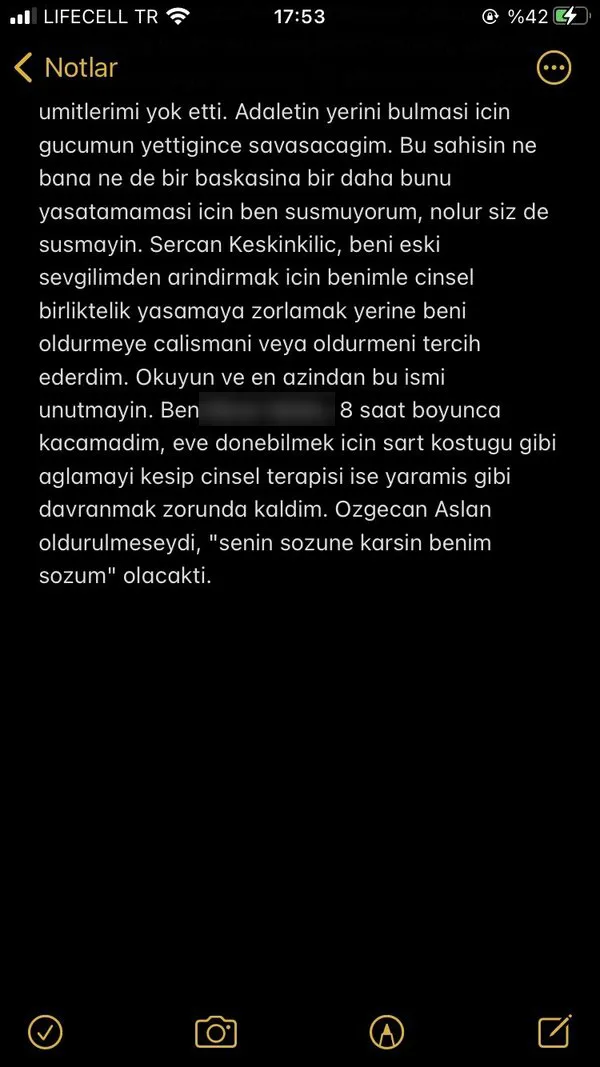
Task: Open the camera attachment options
Action: [x=215, y=1031]
